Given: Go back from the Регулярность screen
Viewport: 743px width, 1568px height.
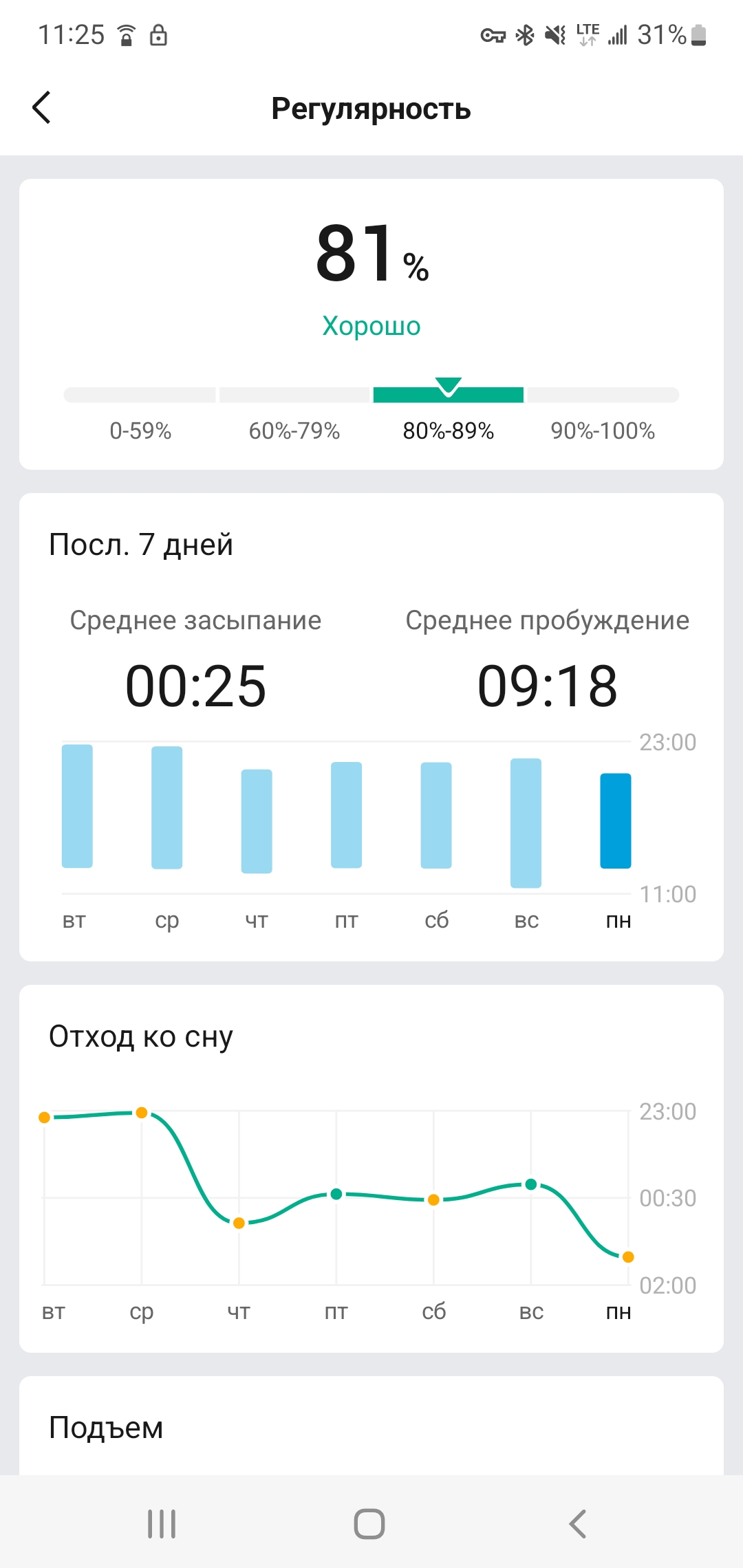Looking at the screenshot, I should tap(42, 108).
